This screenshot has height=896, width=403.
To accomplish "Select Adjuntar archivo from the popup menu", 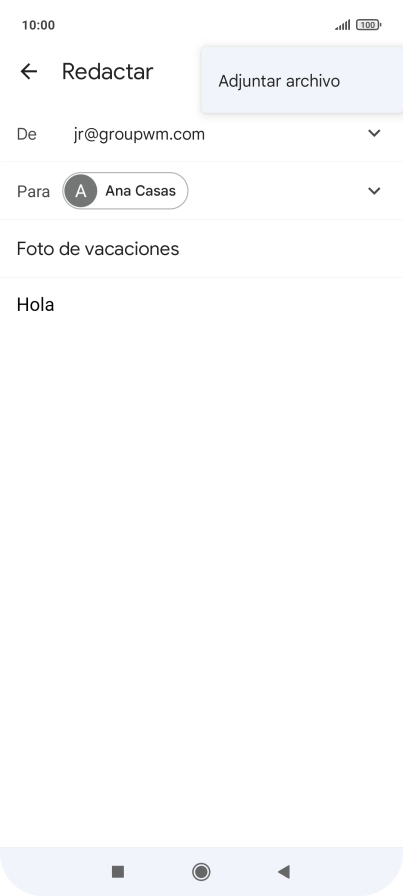I will point(302,81).
